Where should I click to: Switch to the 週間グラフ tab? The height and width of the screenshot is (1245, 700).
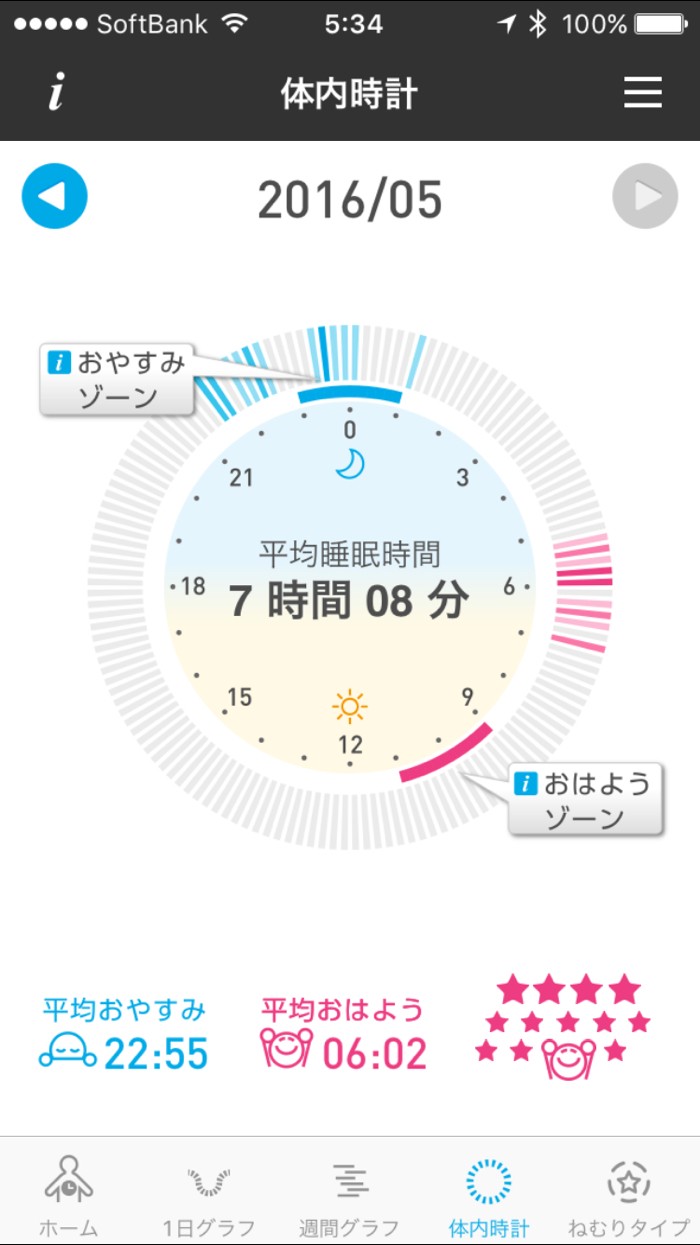click(x=349, y=1195)
